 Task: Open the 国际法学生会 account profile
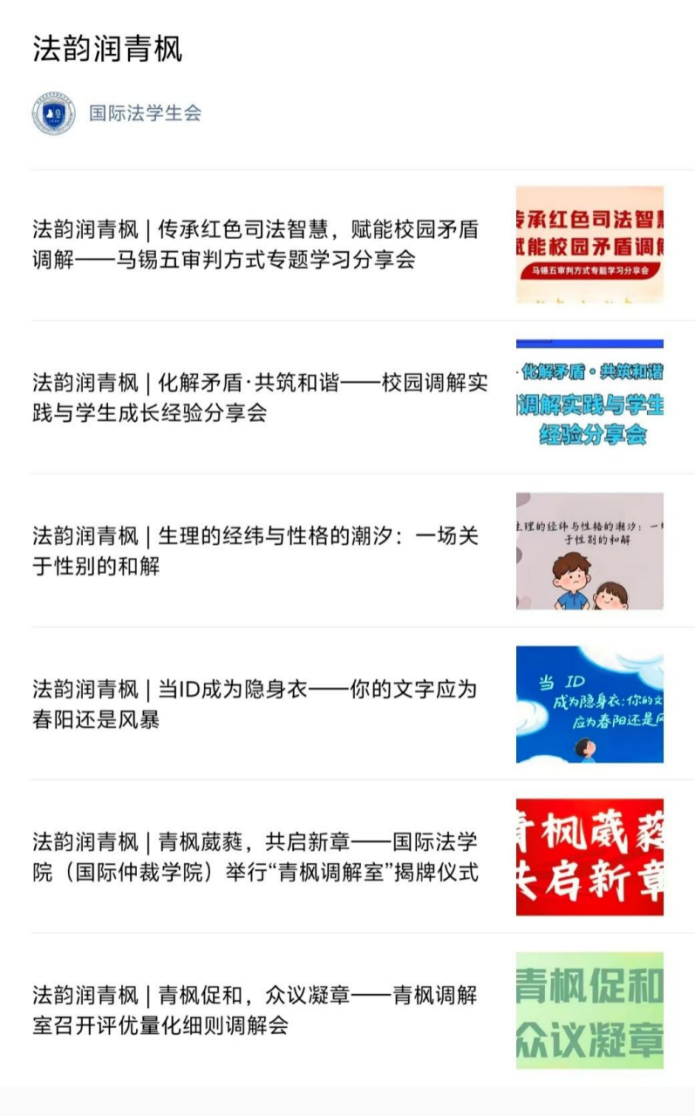click(144, 114)
